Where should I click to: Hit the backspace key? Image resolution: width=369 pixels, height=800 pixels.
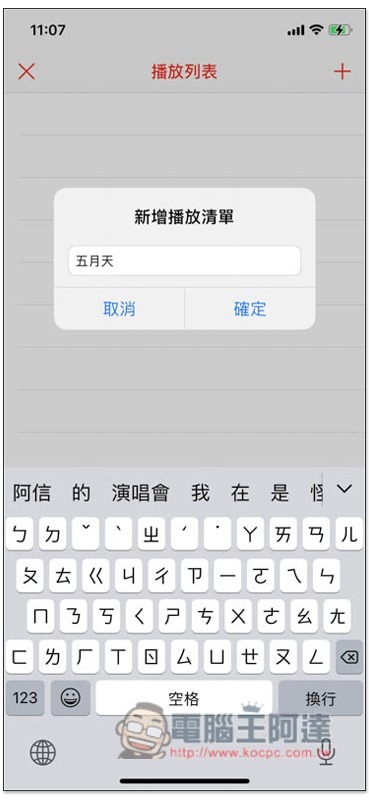(349, 658)
